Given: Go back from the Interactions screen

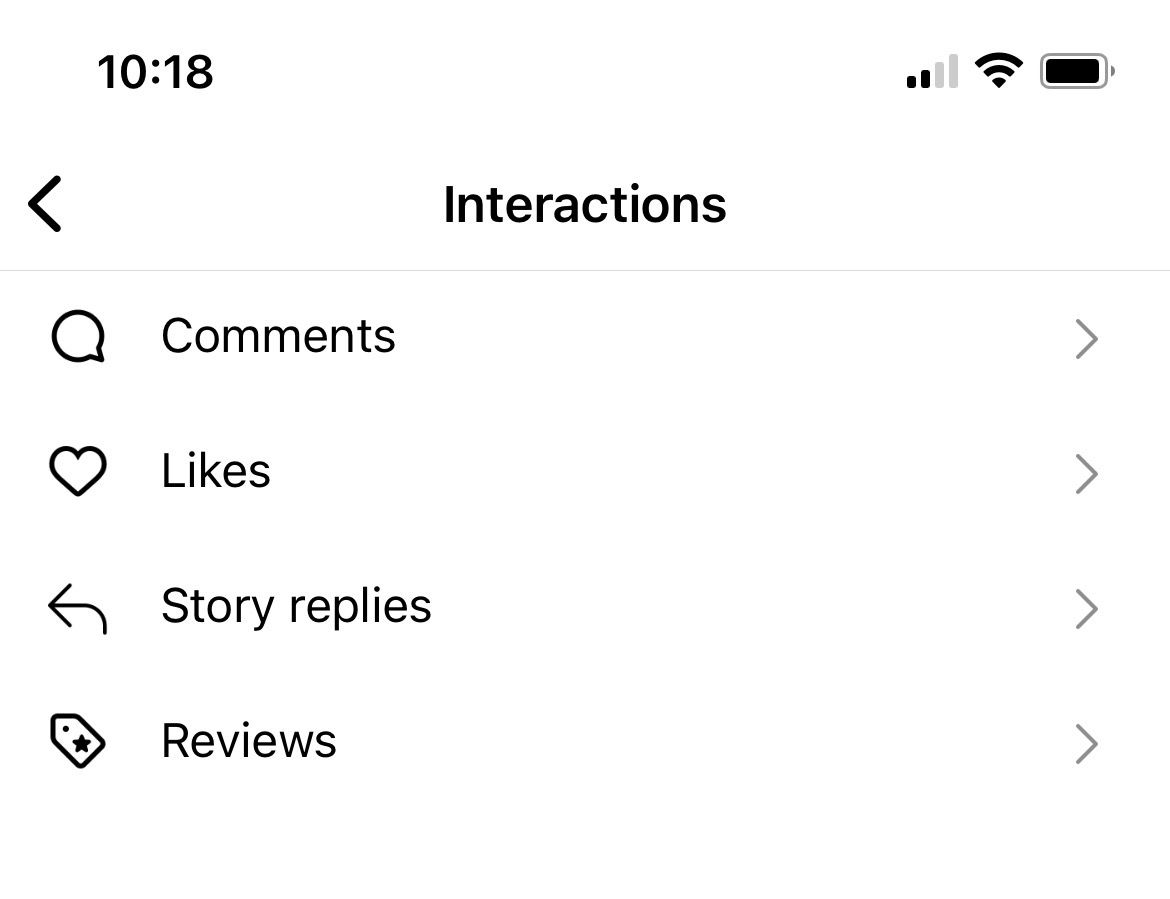Looking at the screenshot, I should (45, 204).
